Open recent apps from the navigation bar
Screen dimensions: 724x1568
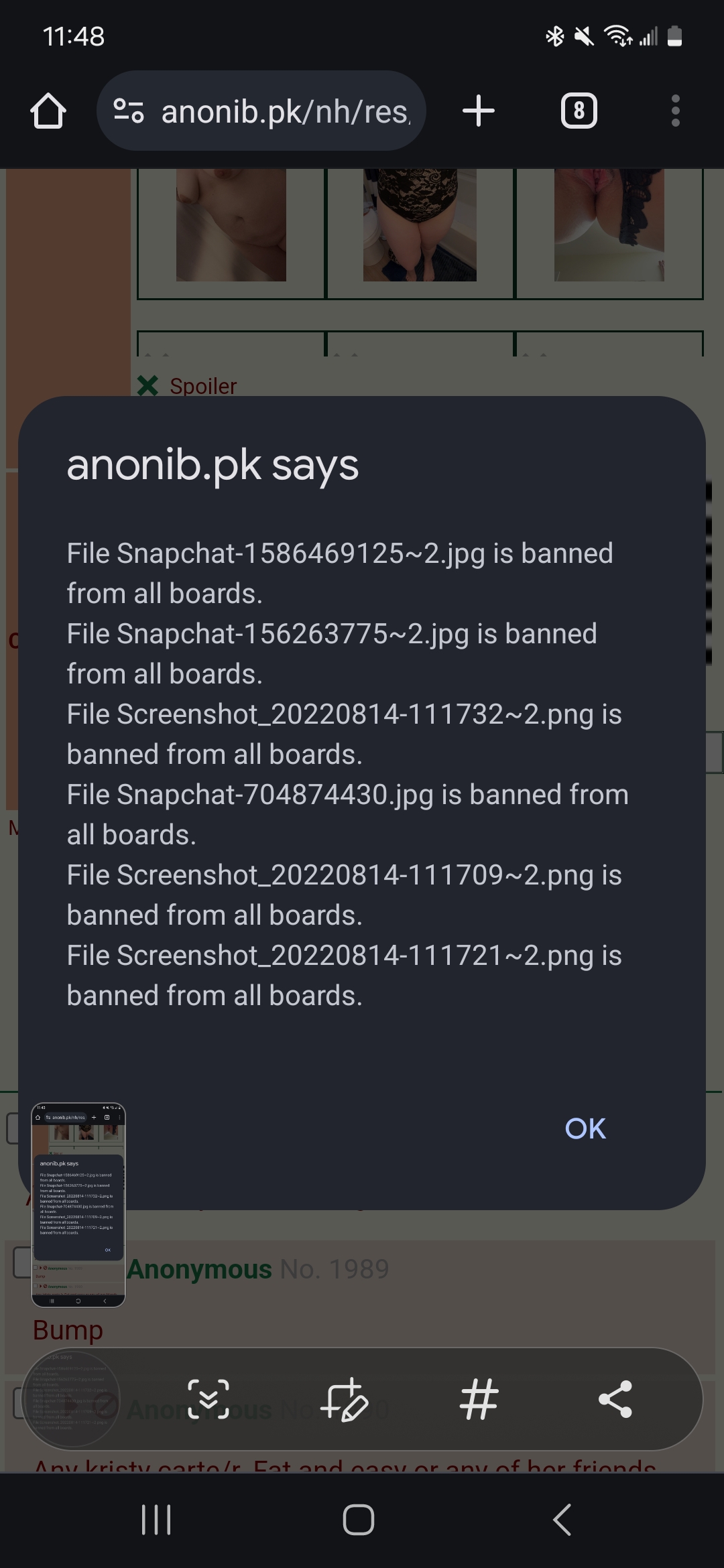click(156, 1519)
